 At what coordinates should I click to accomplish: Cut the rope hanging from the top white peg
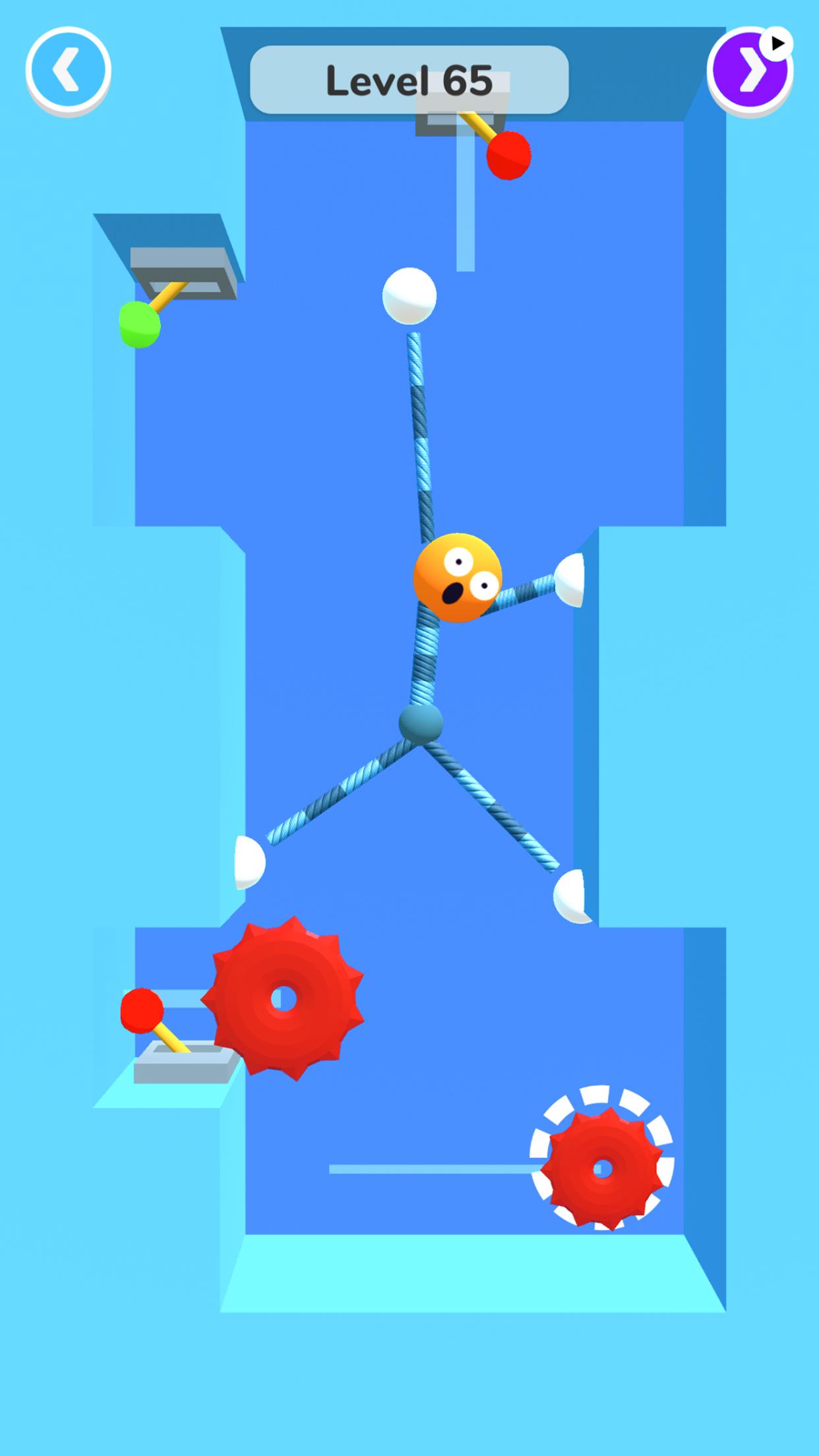420,429
